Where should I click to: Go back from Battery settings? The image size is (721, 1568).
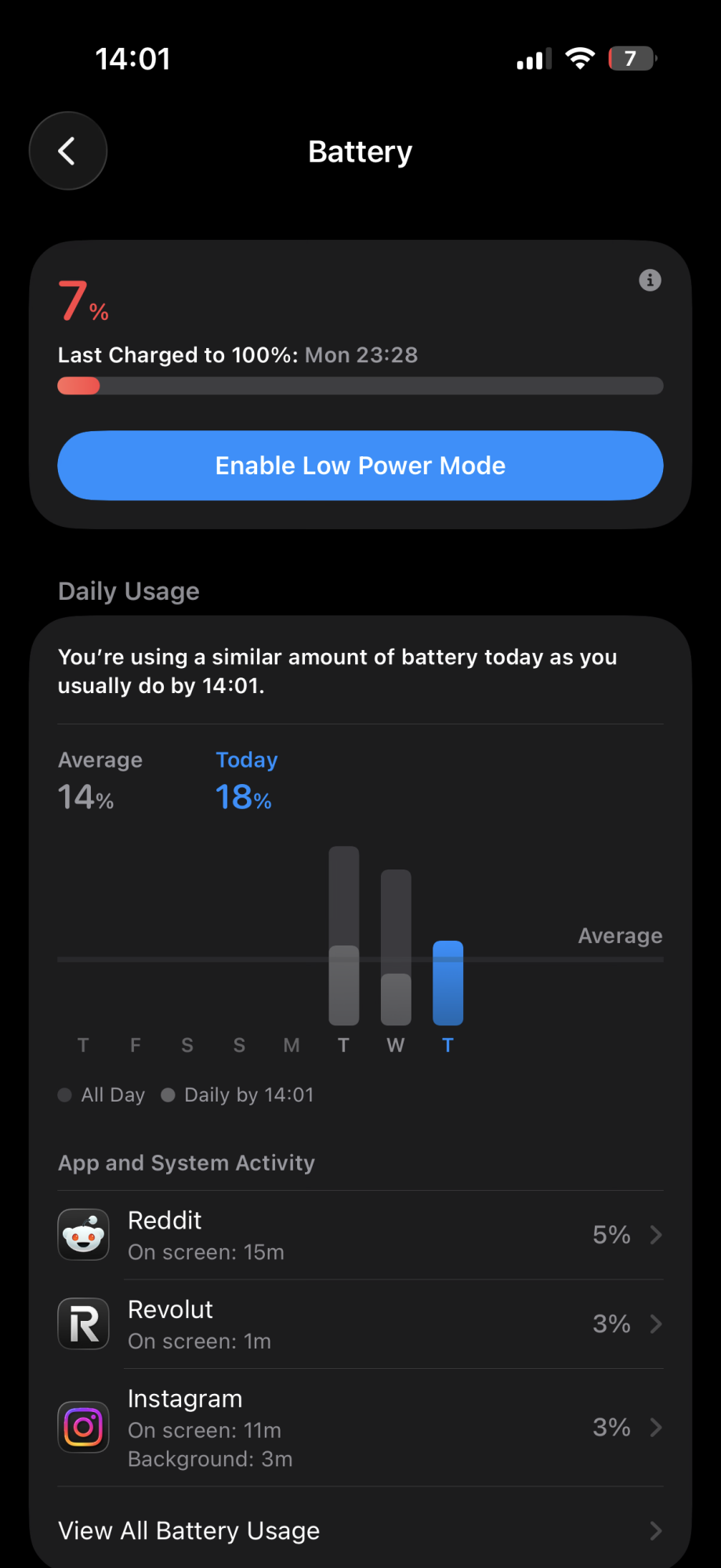[x=68, y=151]
